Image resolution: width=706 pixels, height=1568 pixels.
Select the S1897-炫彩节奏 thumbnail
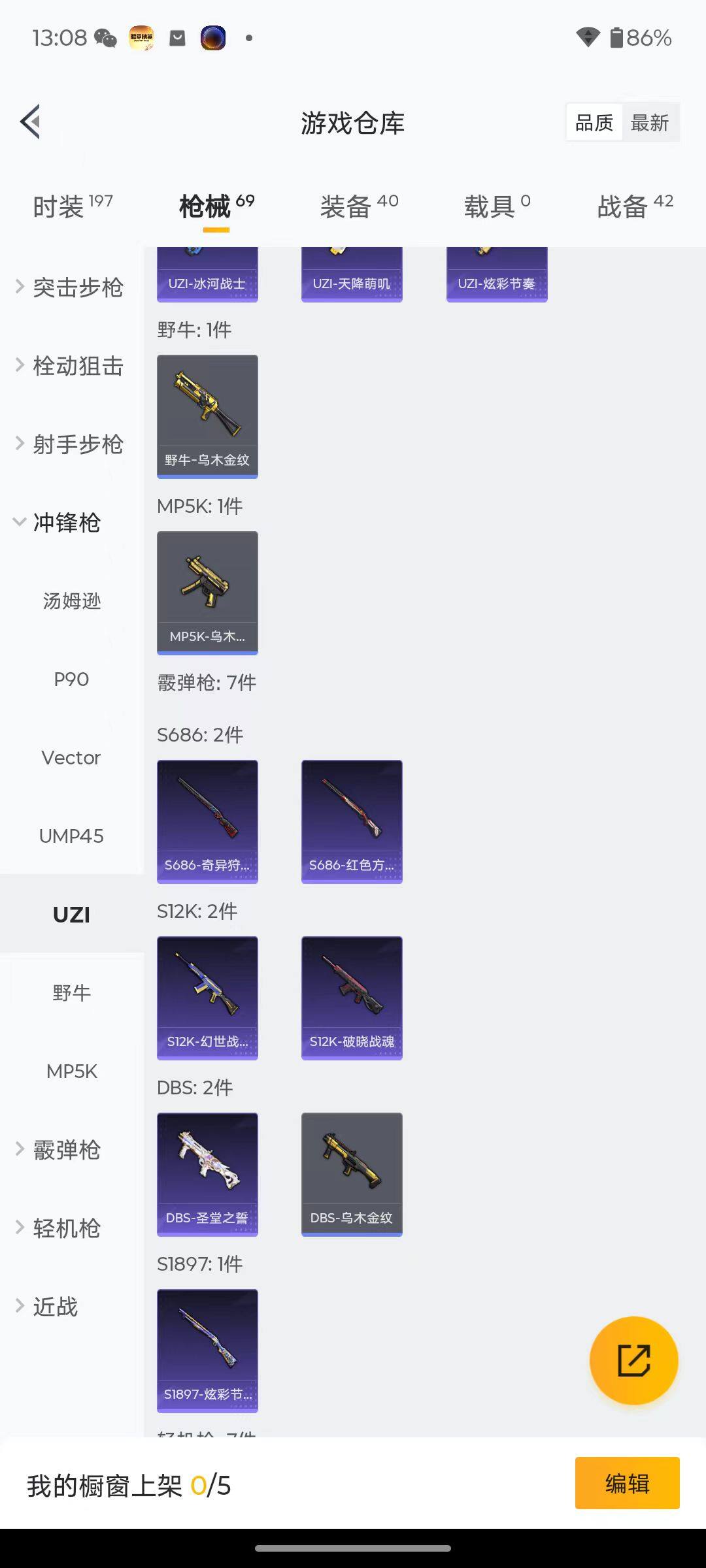207,1349
